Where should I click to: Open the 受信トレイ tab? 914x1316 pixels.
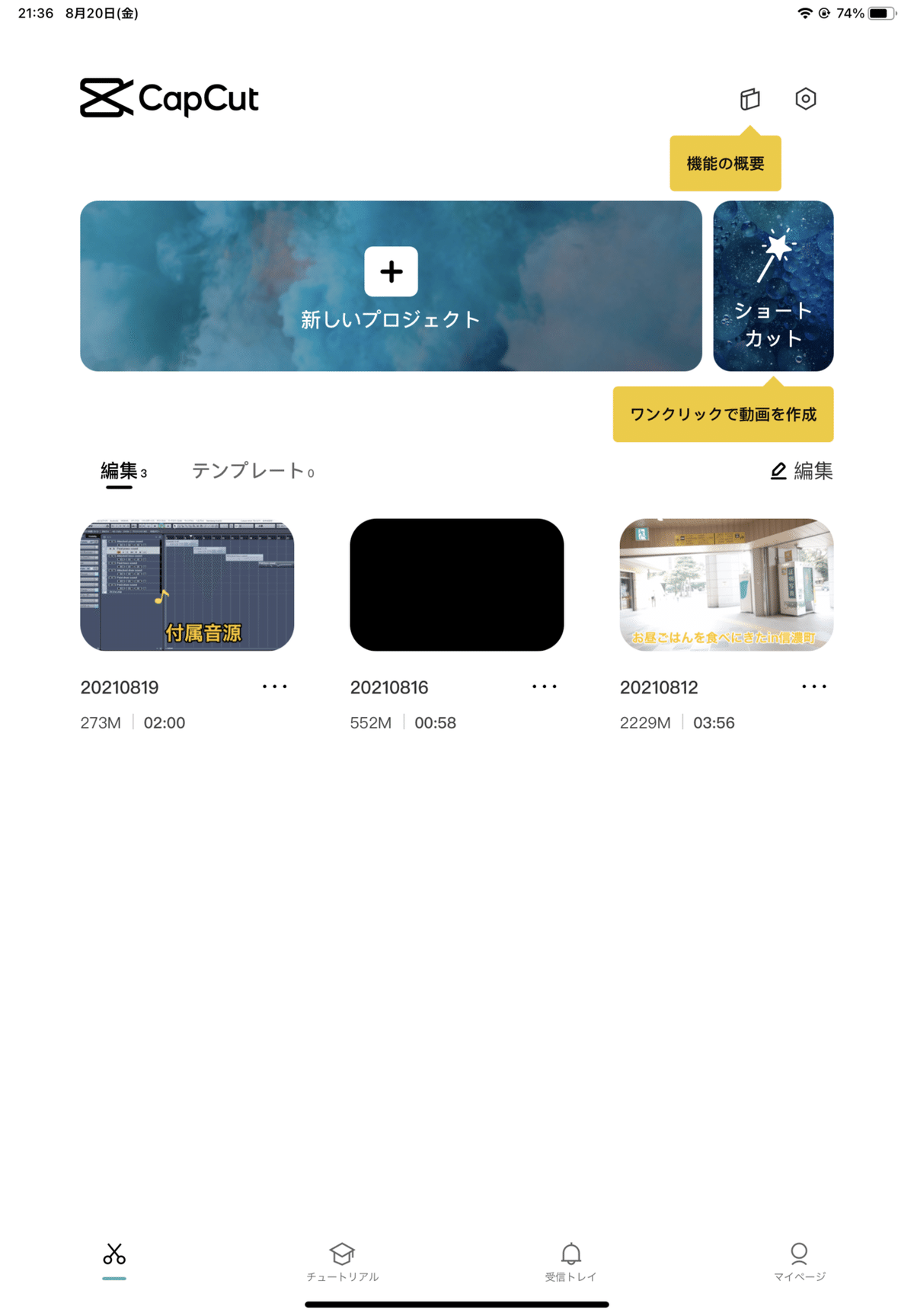(x=570, y=1261)
